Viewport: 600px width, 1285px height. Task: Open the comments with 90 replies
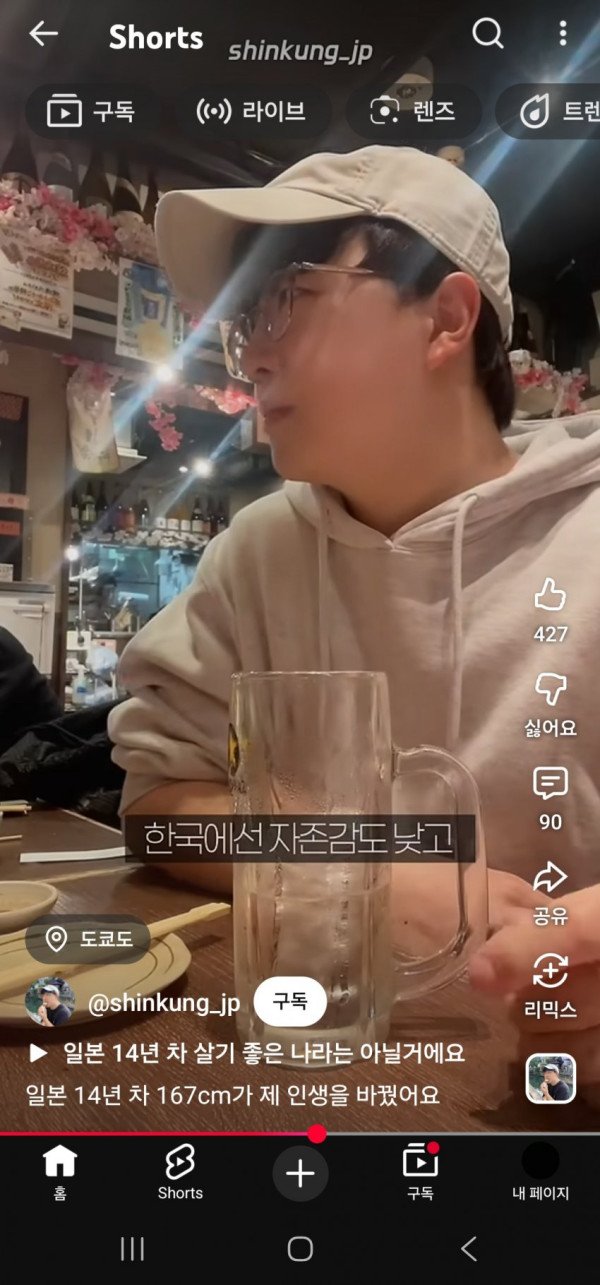[x=550, y=799]
